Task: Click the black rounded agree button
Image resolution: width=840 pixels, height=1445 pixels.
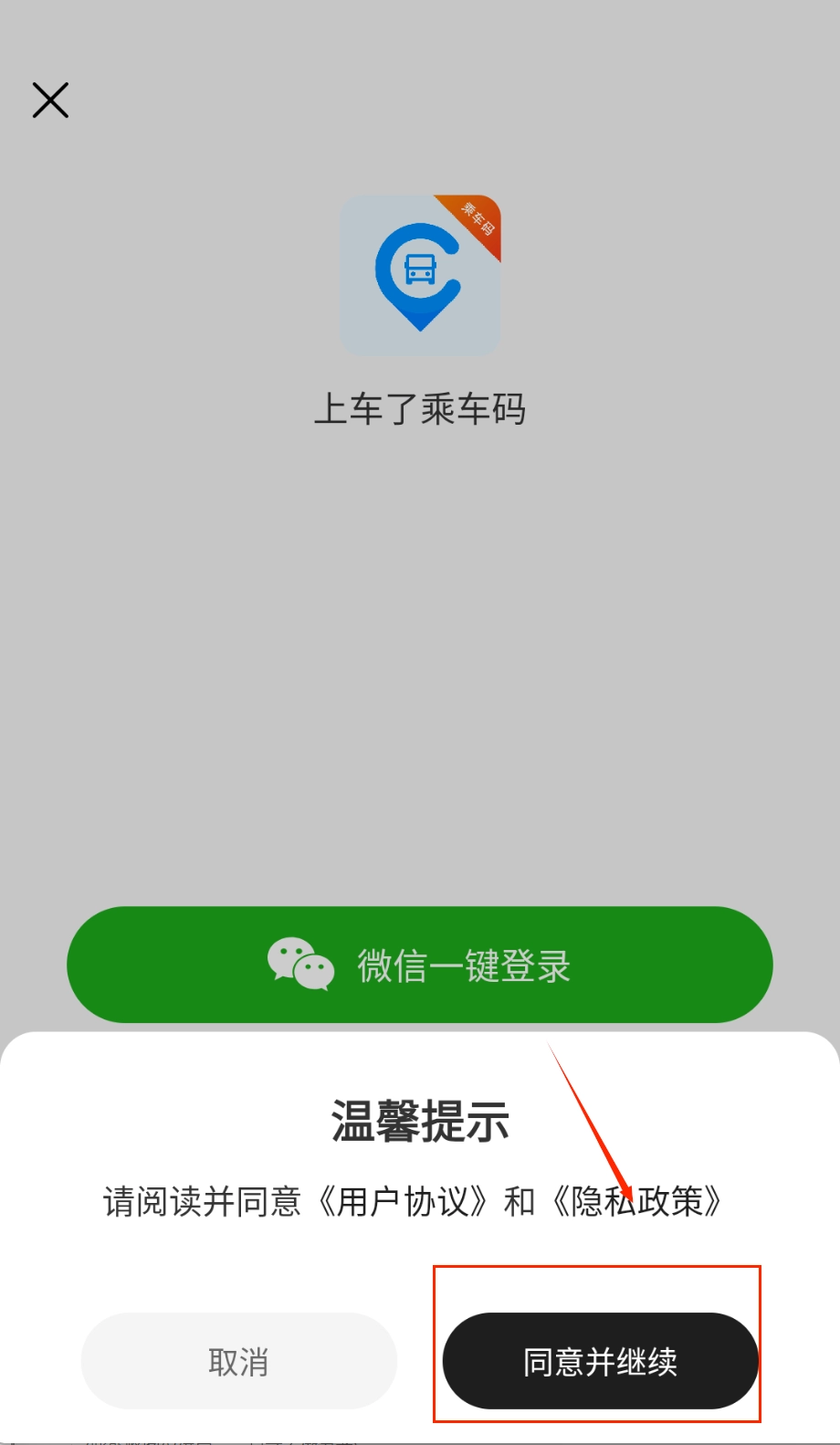Action: pos(600,1362)
